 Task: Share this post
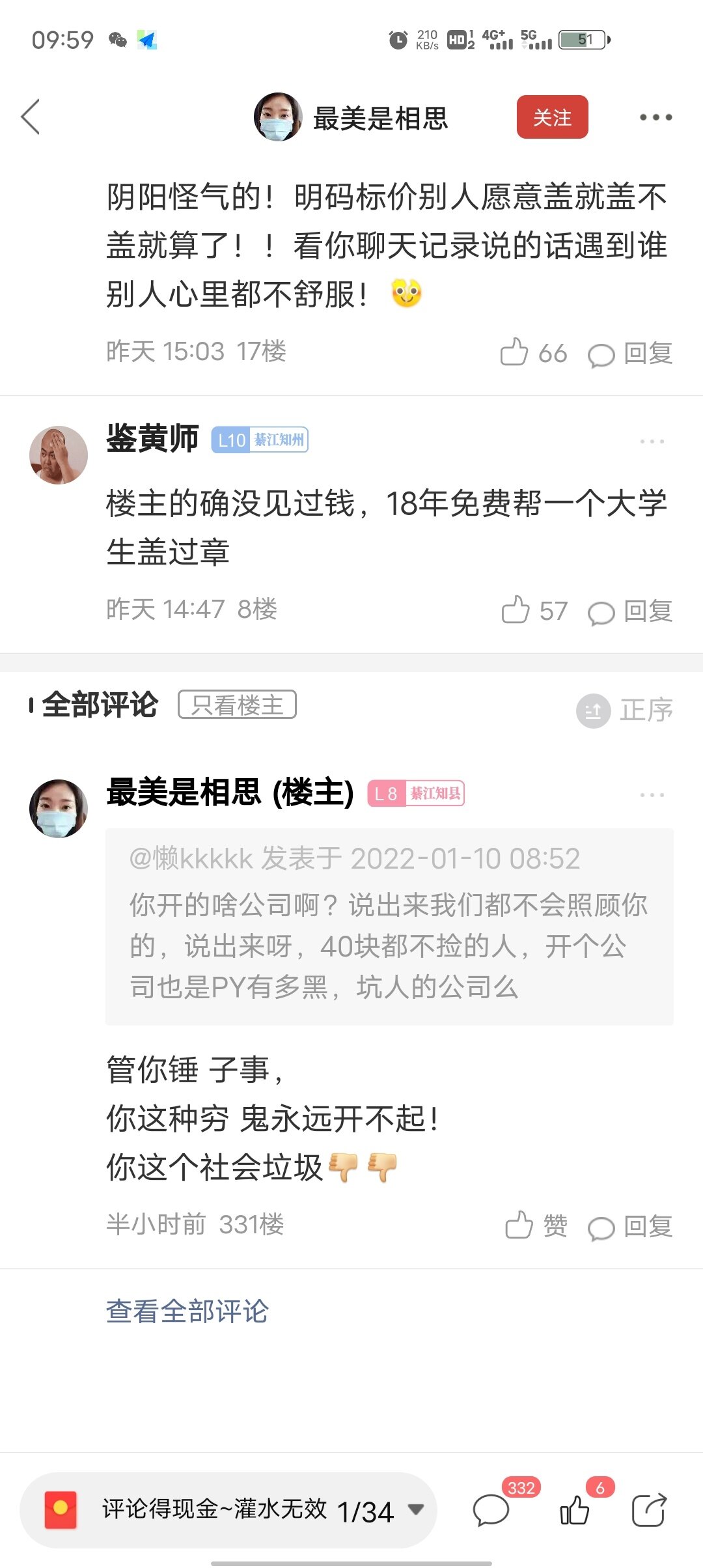click(649, 1509)
